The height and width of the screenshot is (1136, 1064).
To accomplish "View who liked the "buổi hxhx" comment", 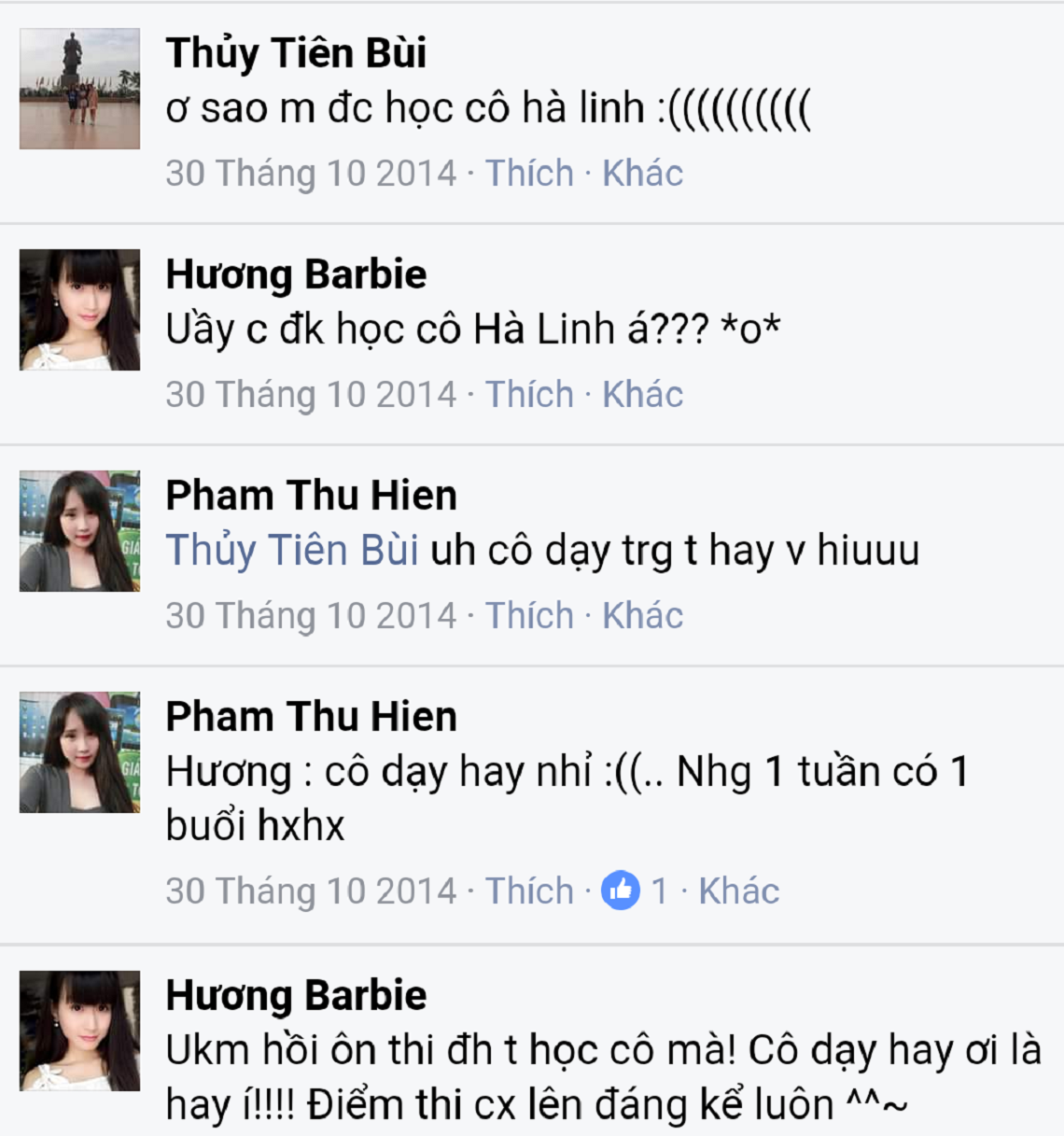I will (x=635, y=891).
